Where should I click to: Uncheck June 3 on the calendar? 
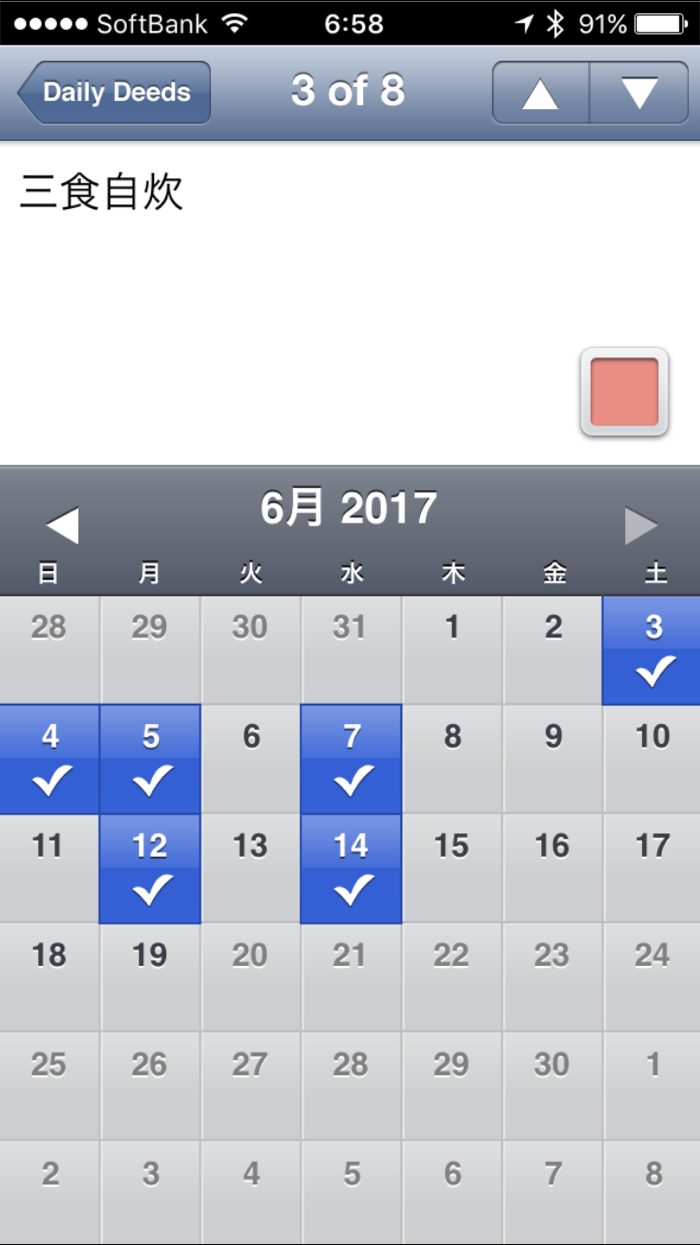coord(652,650)
